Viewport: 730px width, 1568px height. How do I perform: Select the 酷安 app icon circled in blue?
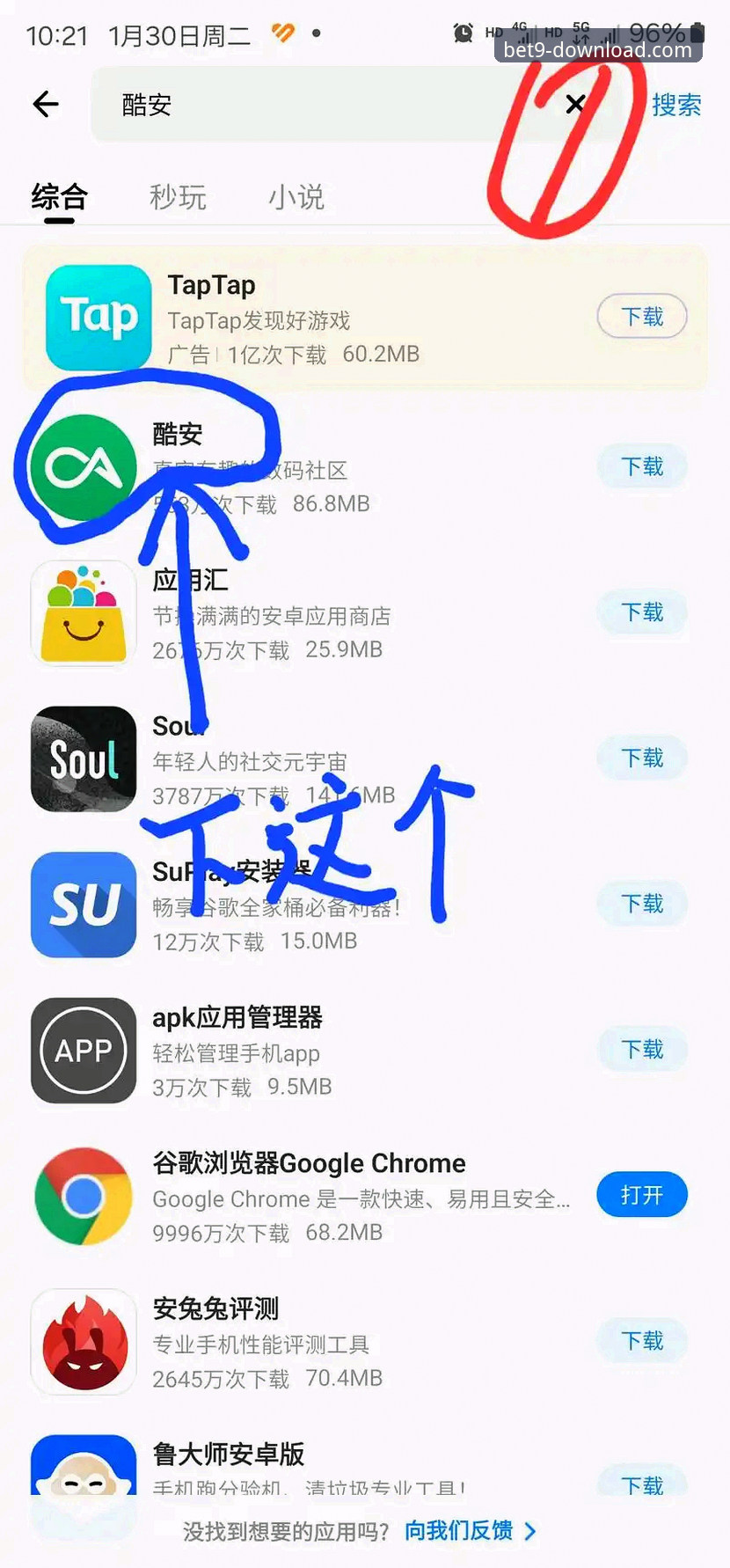coord(84,466)
